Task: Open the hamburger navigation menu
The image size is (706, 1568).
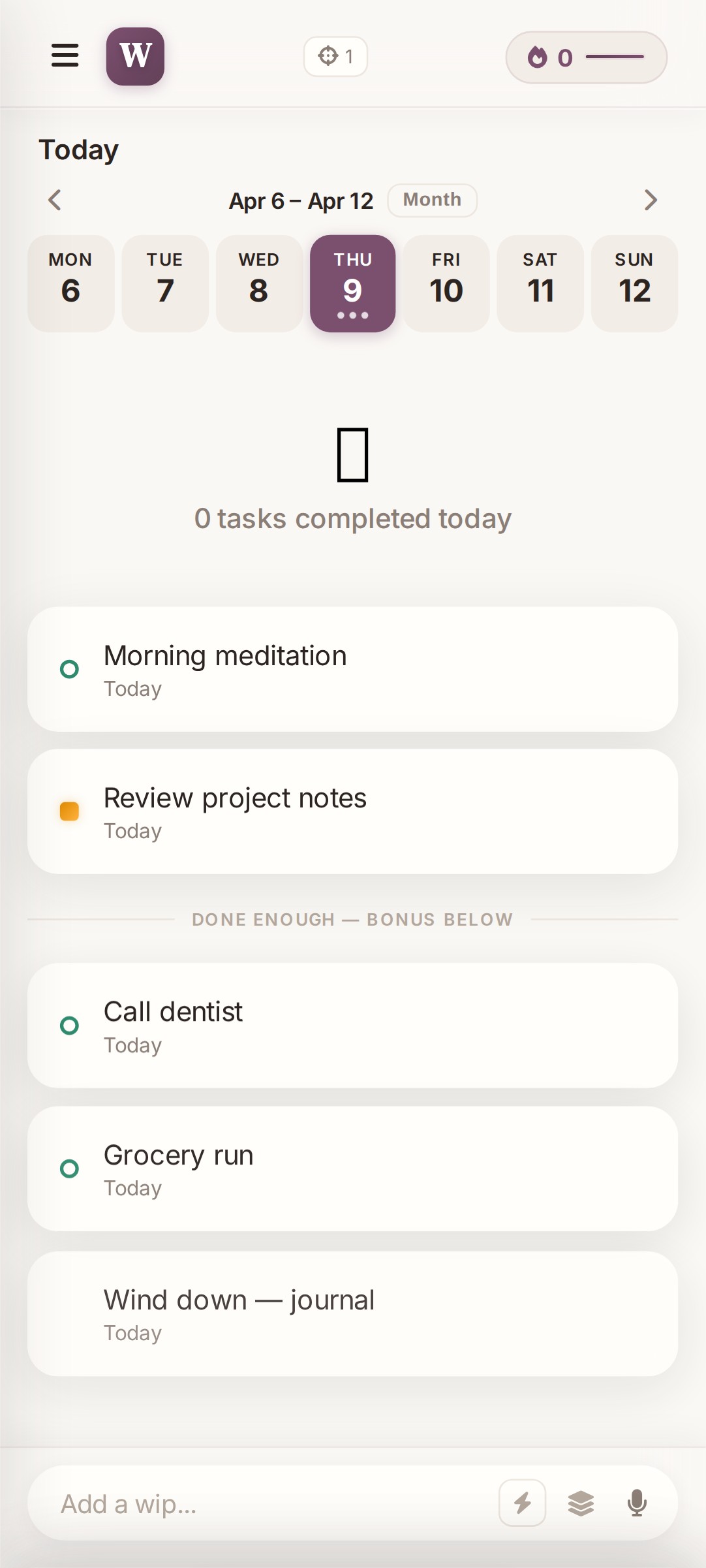Action: tap(65, 56)
